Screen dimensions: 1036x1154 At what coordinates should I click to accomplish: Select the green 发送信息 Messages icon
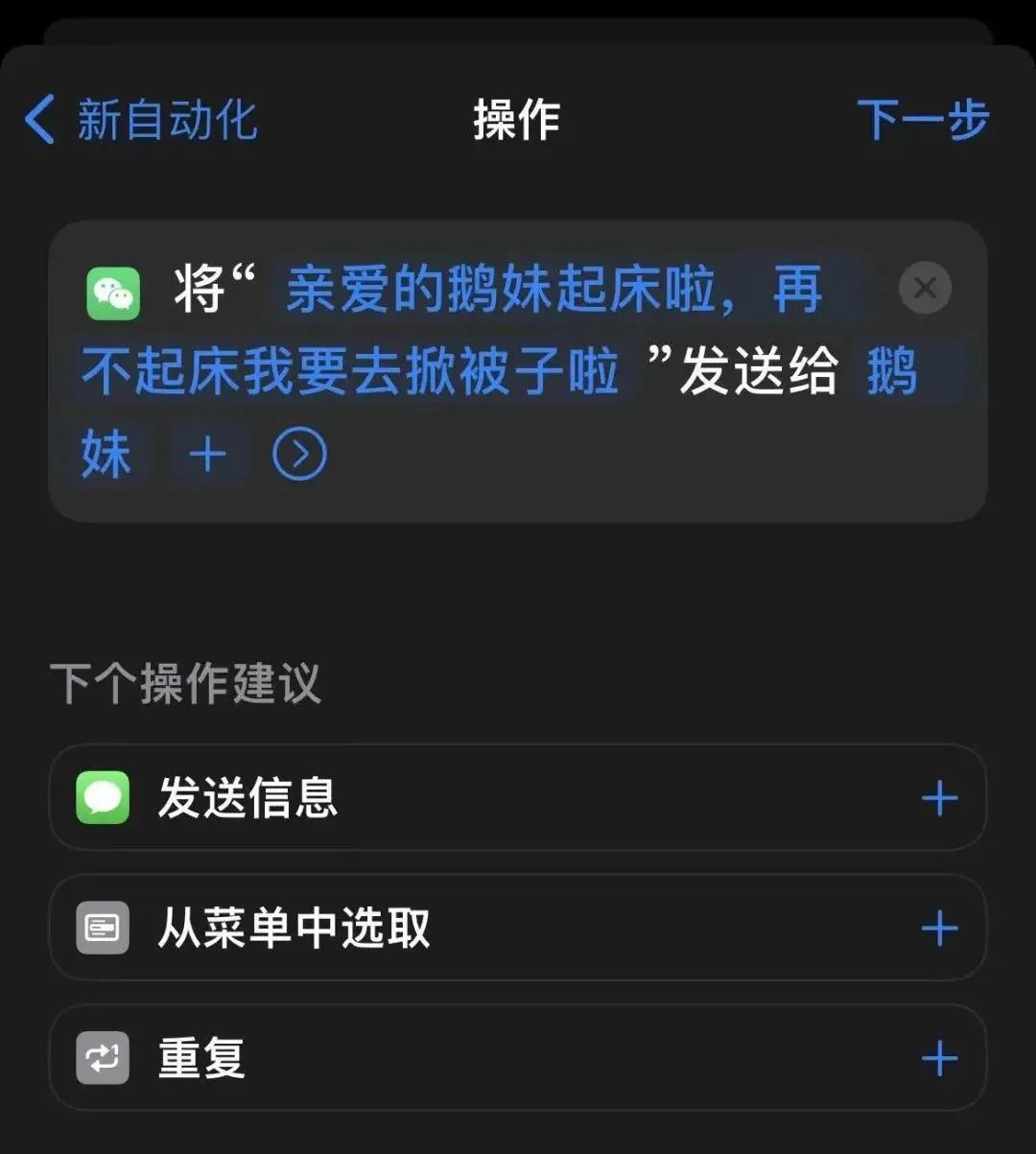(102, 797)
